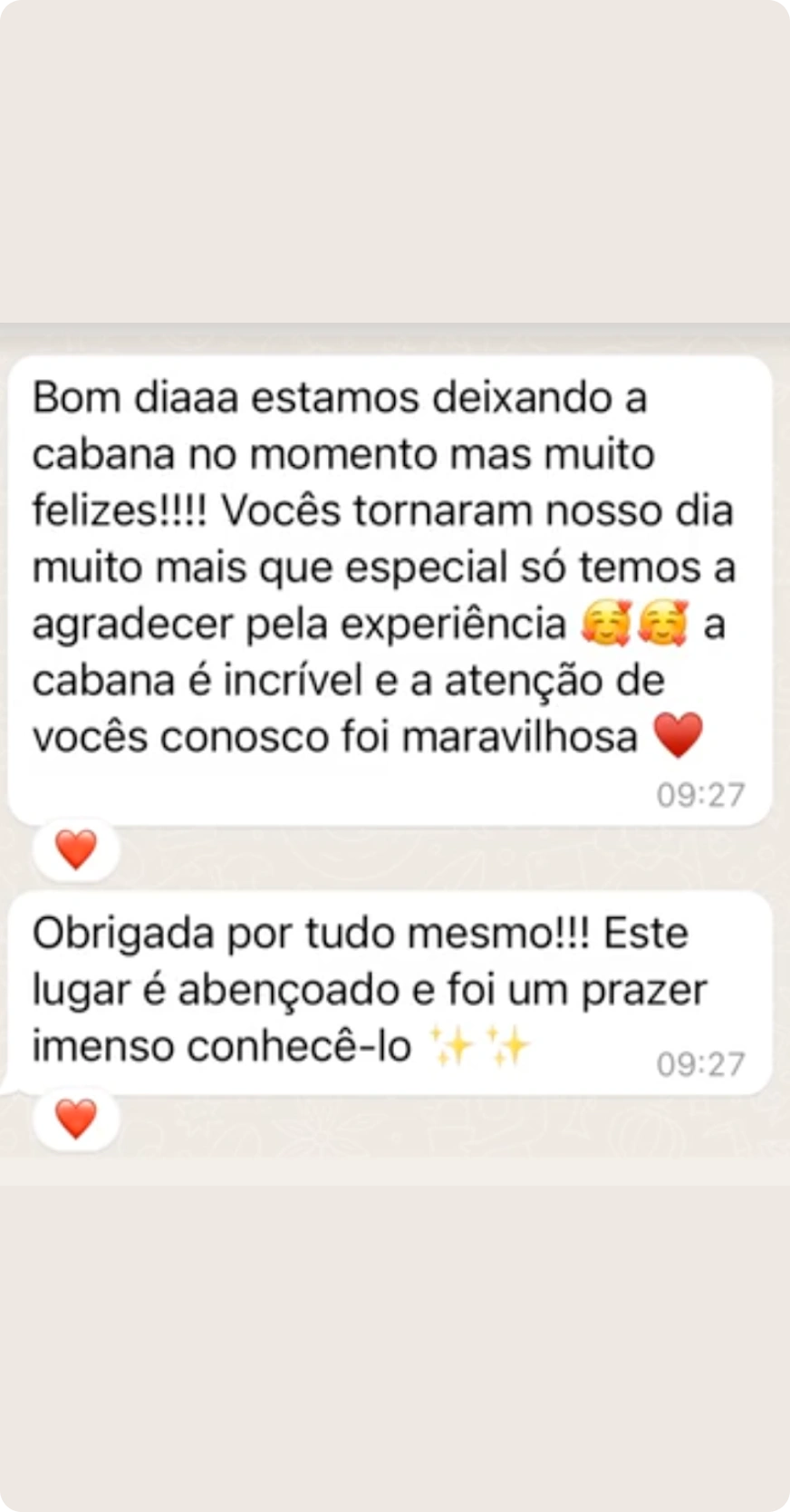Click the heart reaction under the first message

76,849
